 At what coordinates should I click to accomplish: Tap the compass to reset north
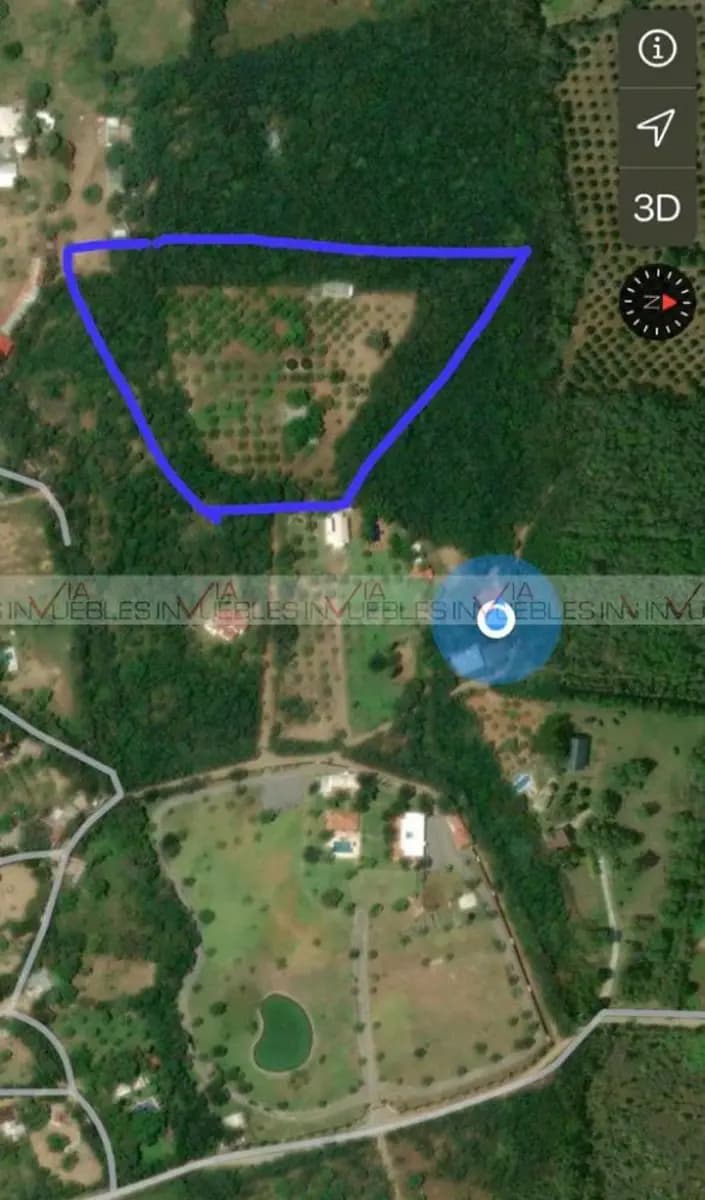coord(657,302)
